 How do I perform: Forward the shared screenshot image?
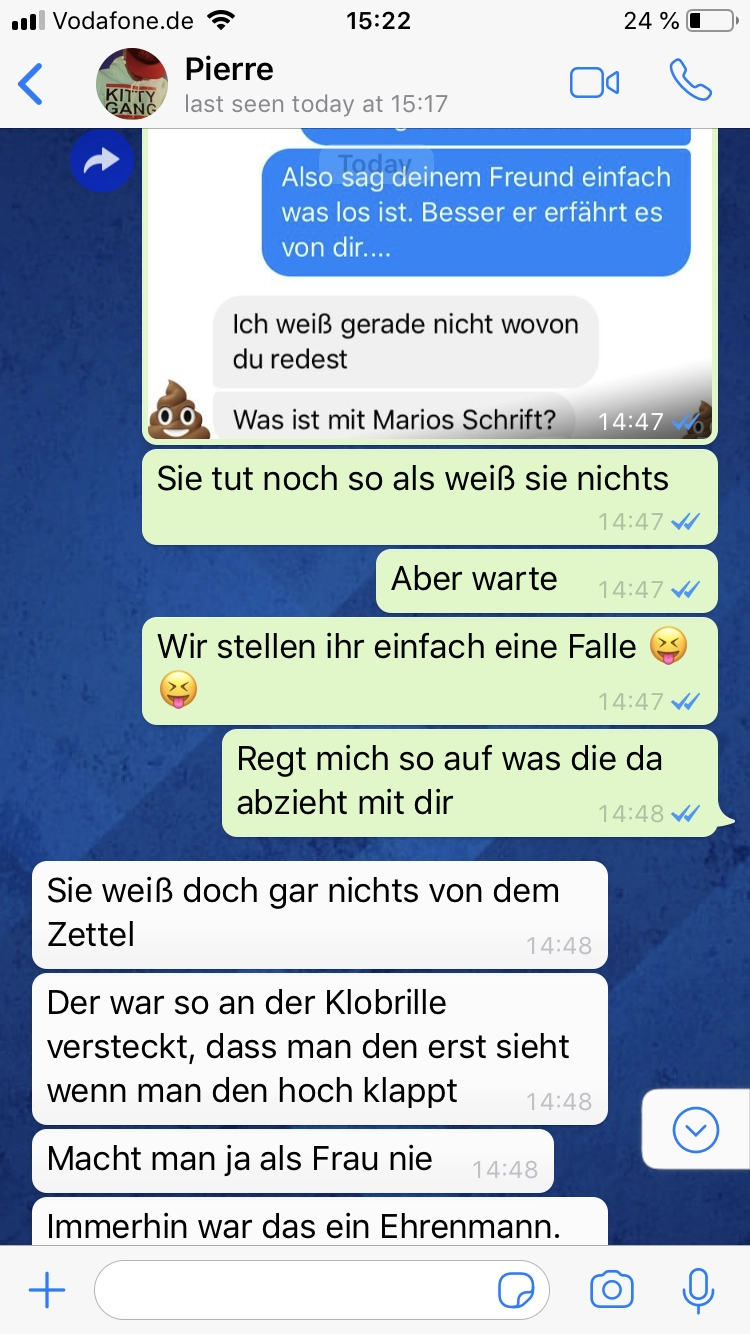click(x=102, y=160)
